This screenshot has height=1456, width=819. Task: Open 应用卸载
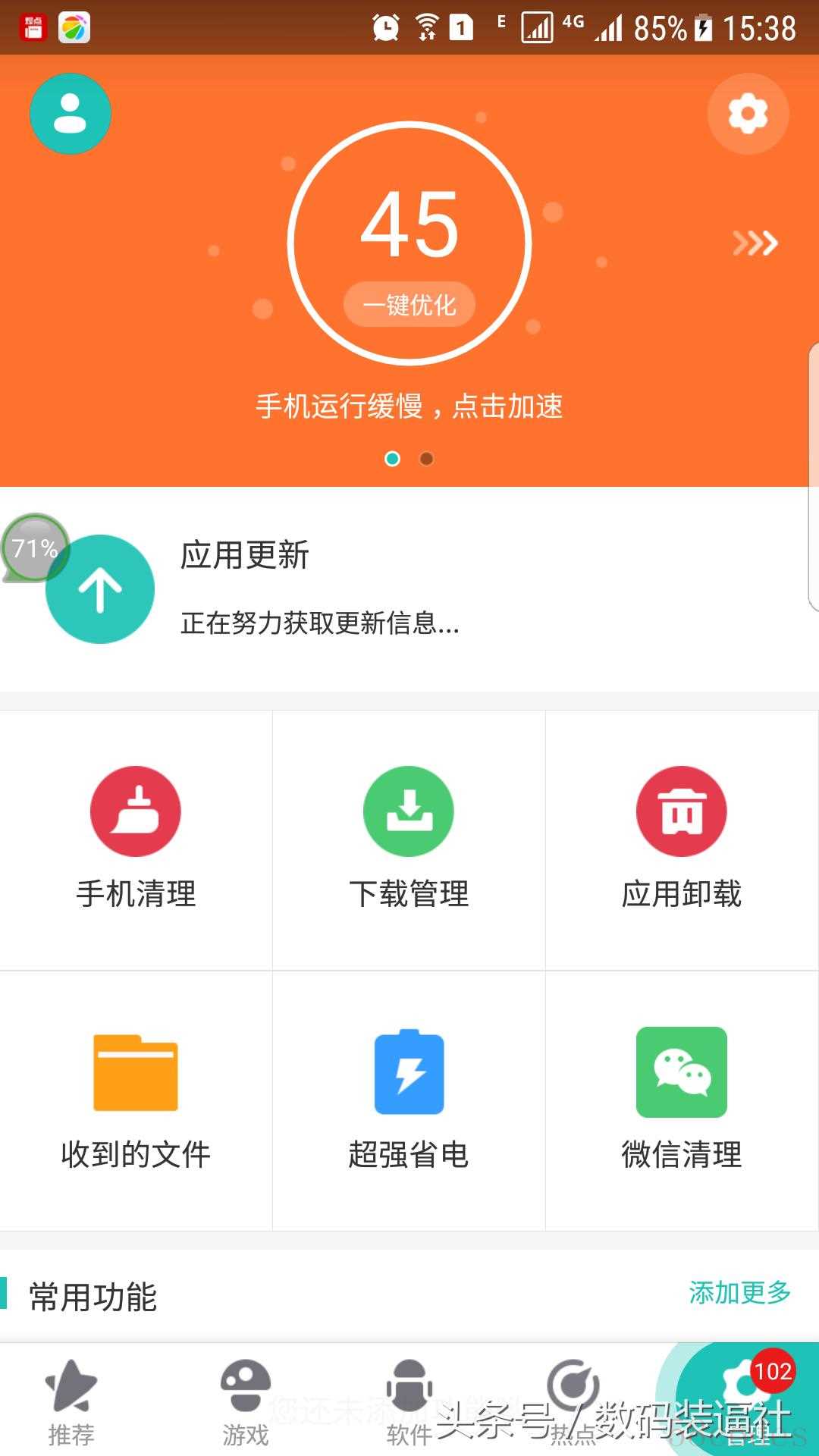[x=682, y=839]
